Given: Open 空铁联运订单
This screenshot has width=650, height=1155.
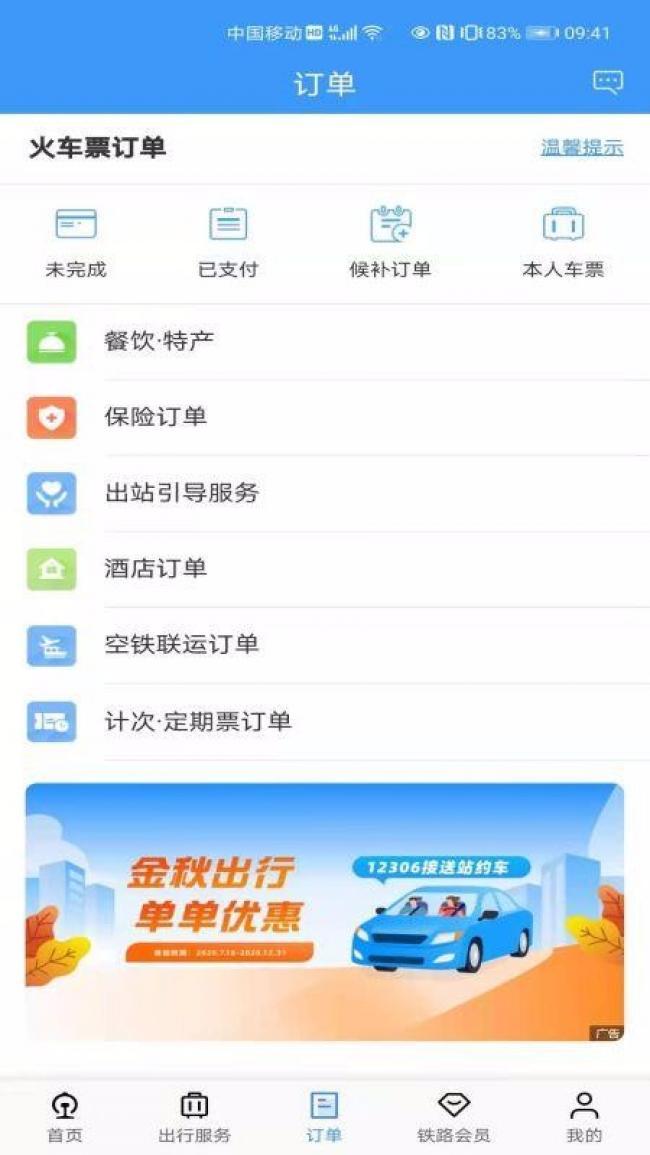Looking at the screenshot, I should tap(325, 645).
